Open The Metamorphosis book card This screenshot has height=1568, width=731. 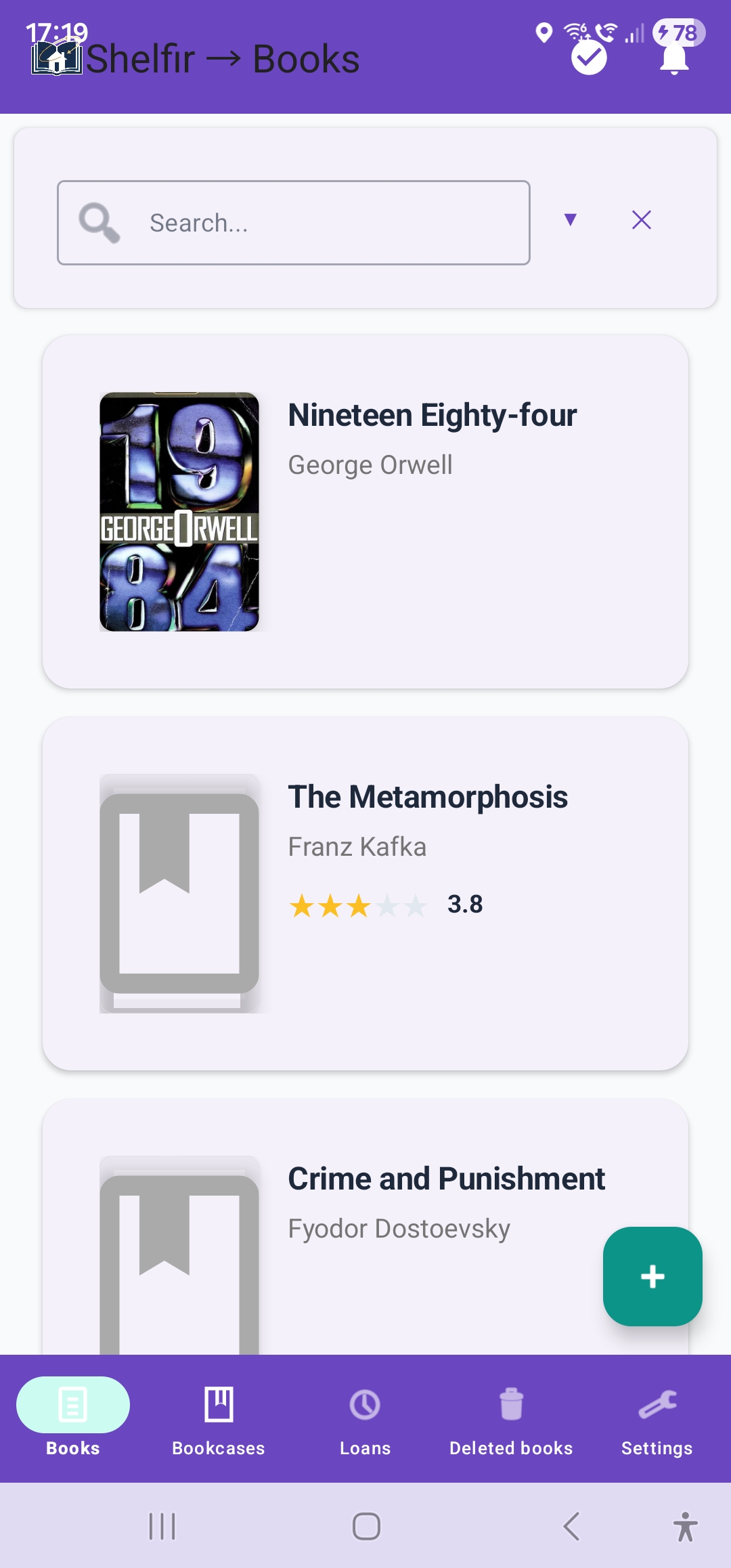tap(365, 894)
